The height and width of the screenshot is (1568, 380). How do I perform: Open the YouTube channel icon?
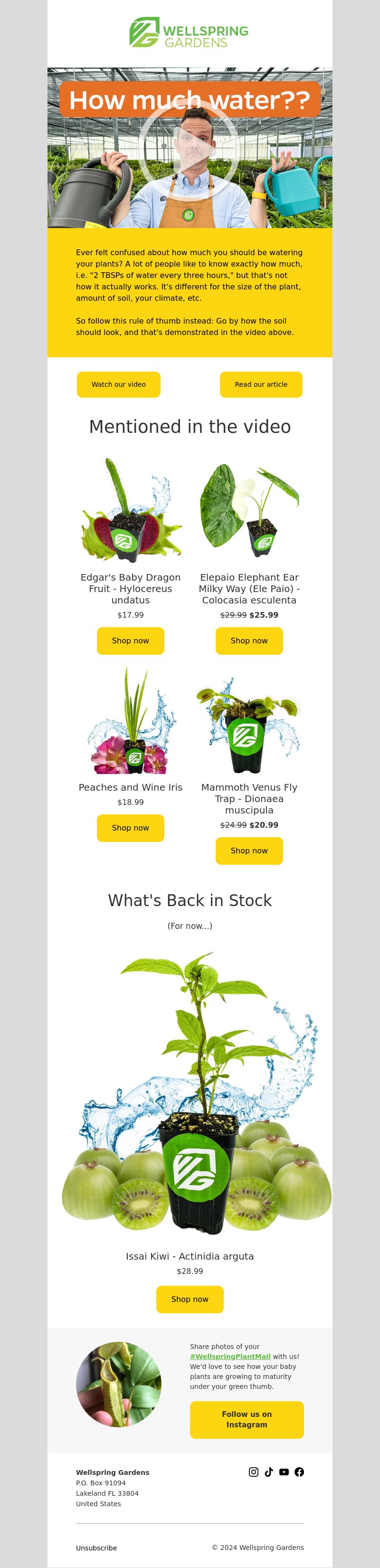click(284, 1472)
